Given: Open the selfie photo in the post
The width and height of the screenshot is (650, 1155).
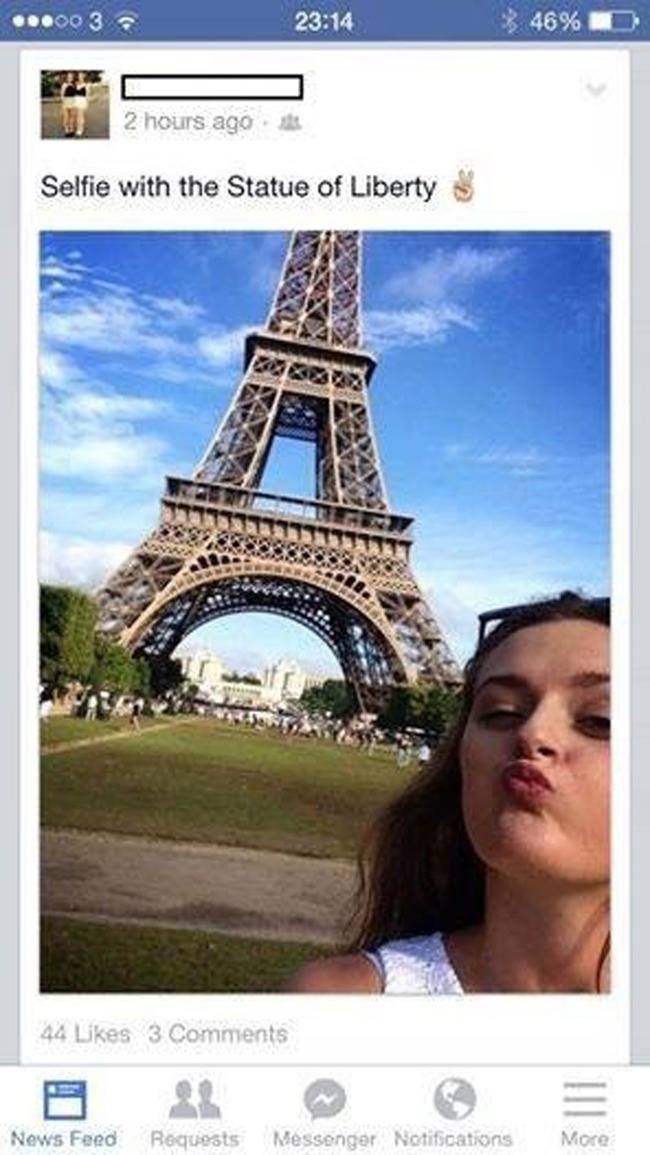Looking at the screenshot, I should (x=325, y=611).
